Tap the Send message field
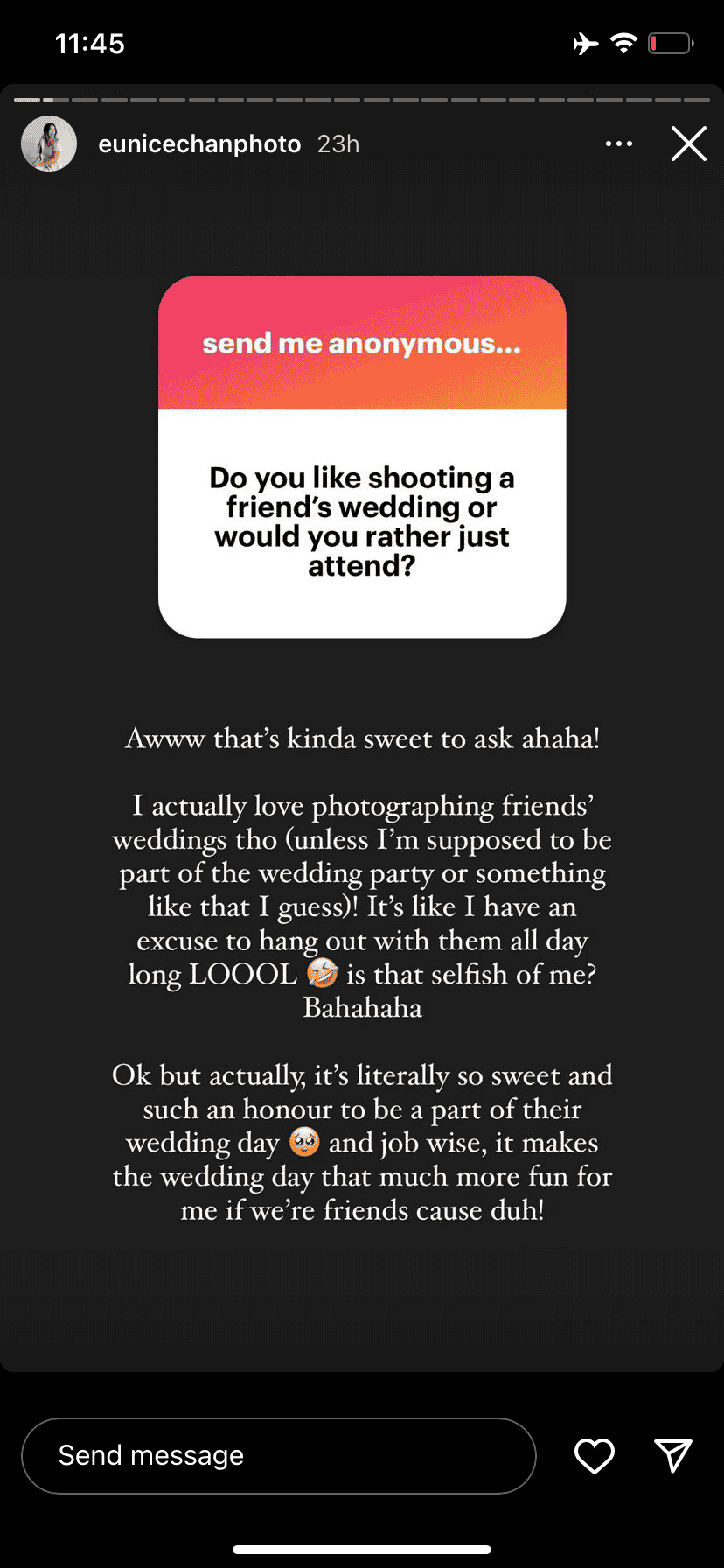 pyautogui.click(x=278, y=1455)
